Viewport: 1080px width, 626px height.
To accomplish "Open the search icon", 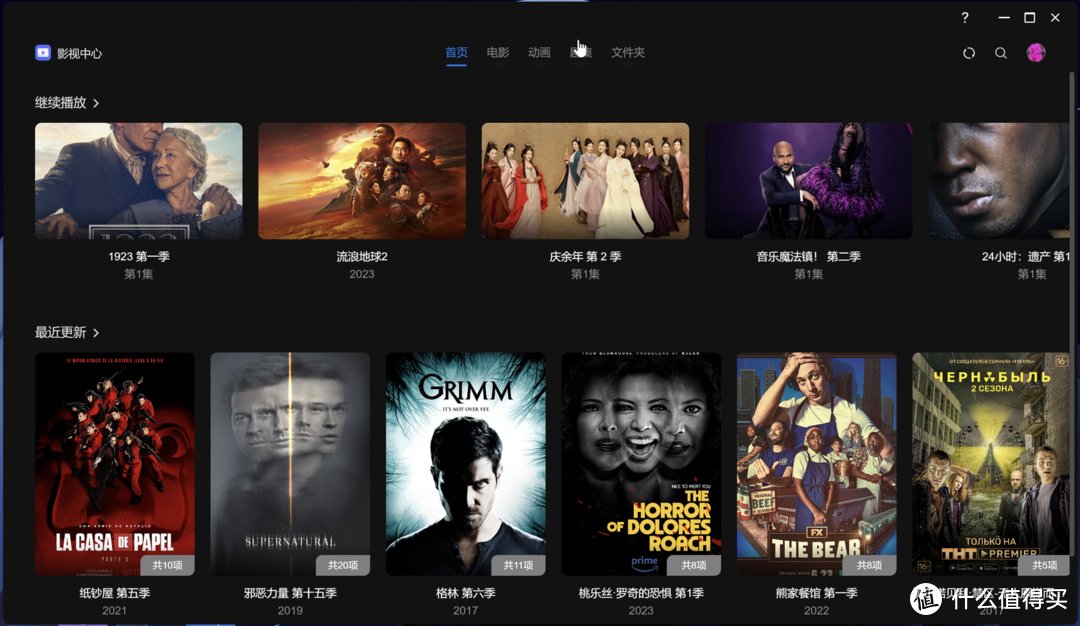I will tap(1000, 53).
